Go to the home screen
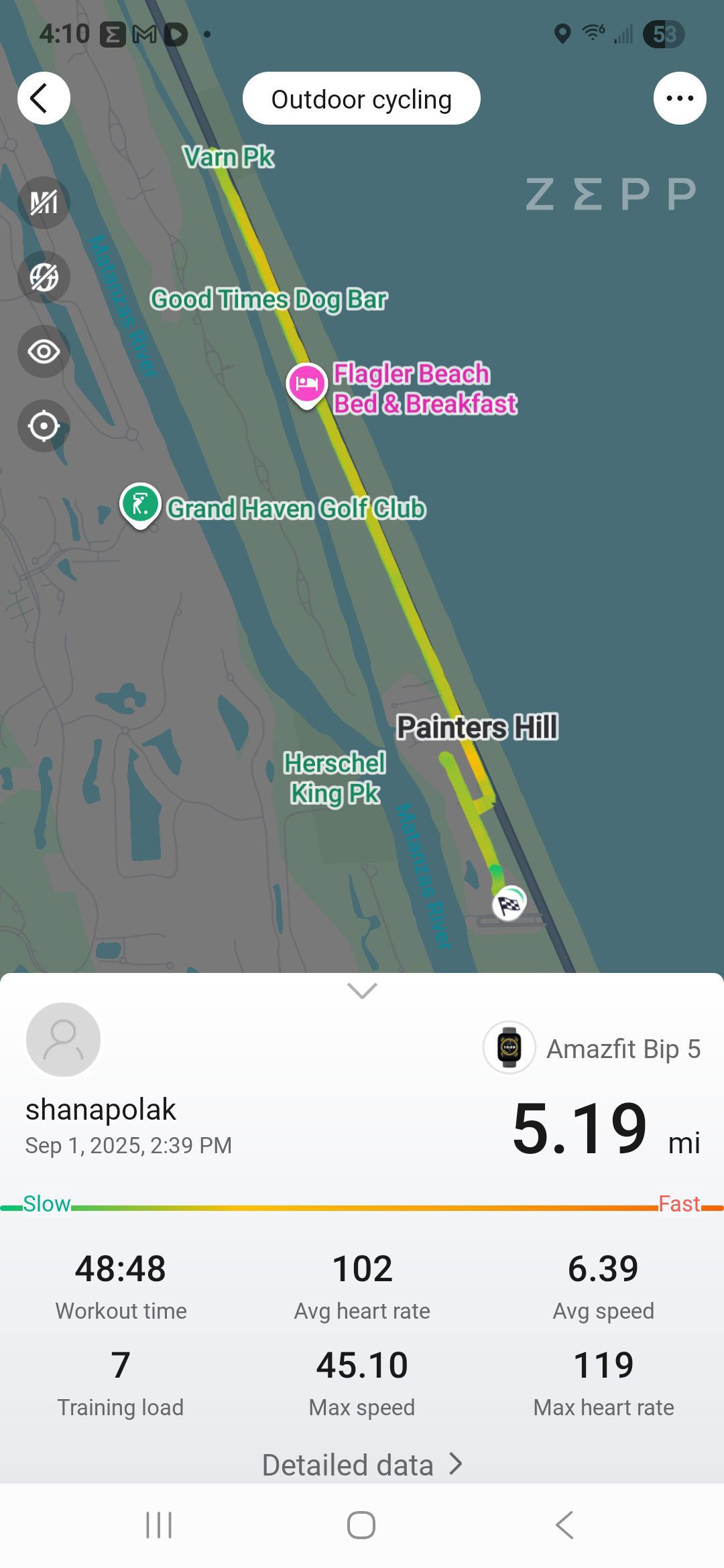Image resolution: width=724 pixels, height=1568 pixels. tap(361, 1525)
